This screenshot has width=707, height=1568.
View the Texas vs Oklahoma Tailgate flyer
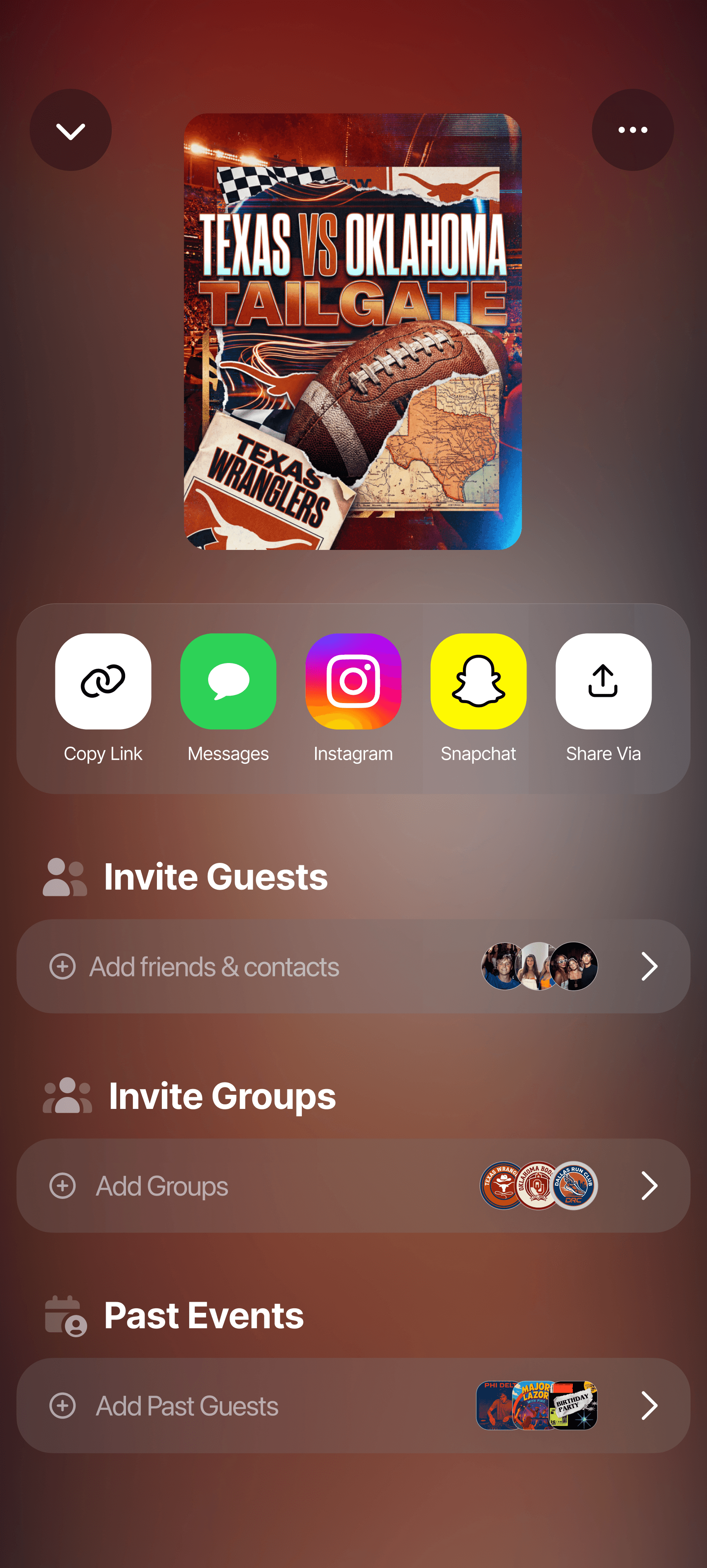(353, 332)
